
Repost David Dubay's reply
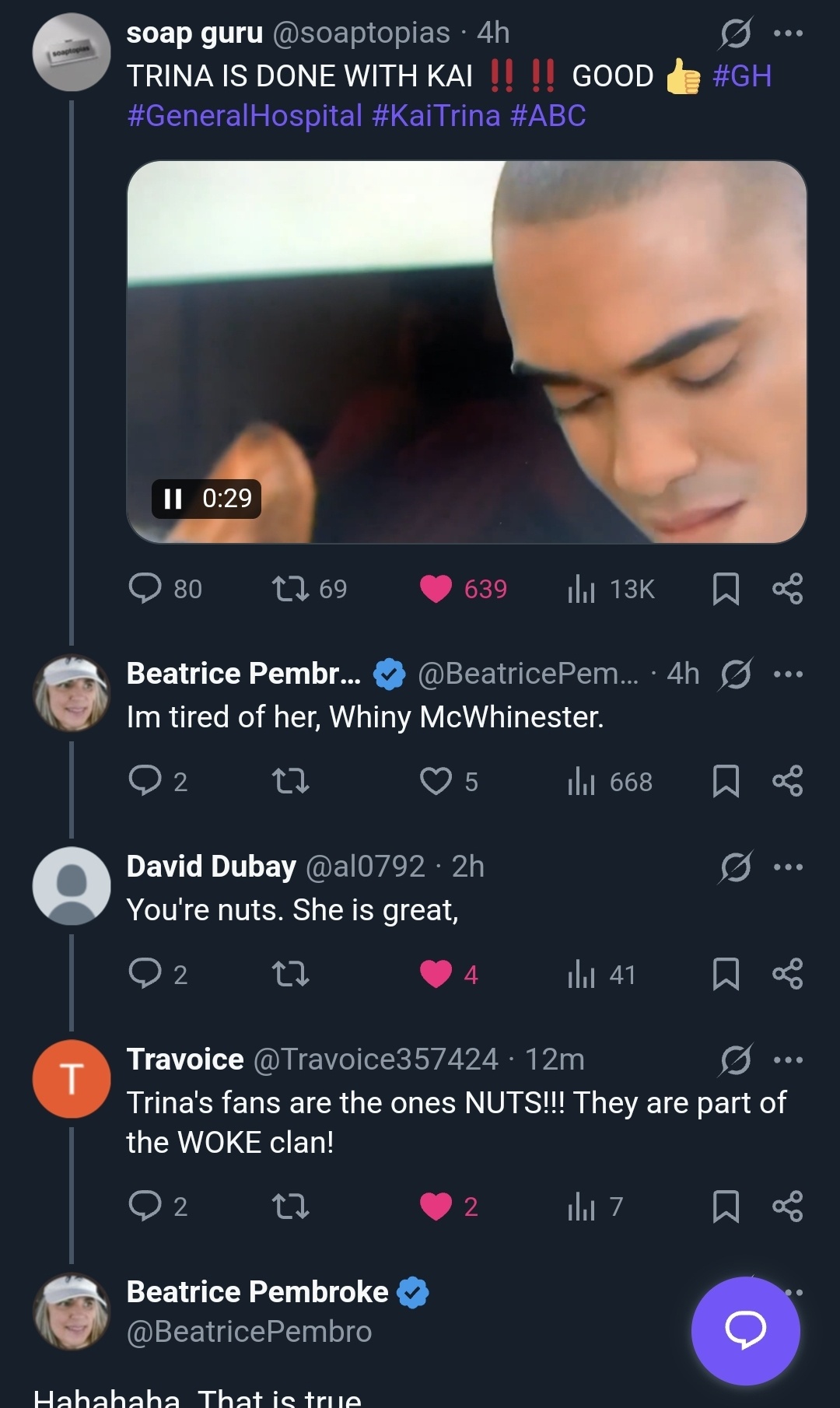tap(290, 974)
